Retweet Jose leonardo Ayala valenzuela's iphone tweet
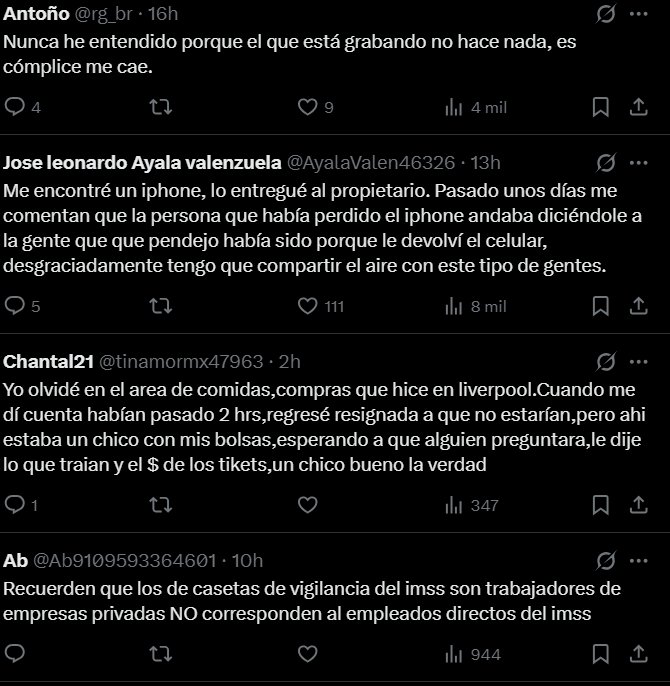This screenshot has height=686, width=670. [x=161, y=306]
